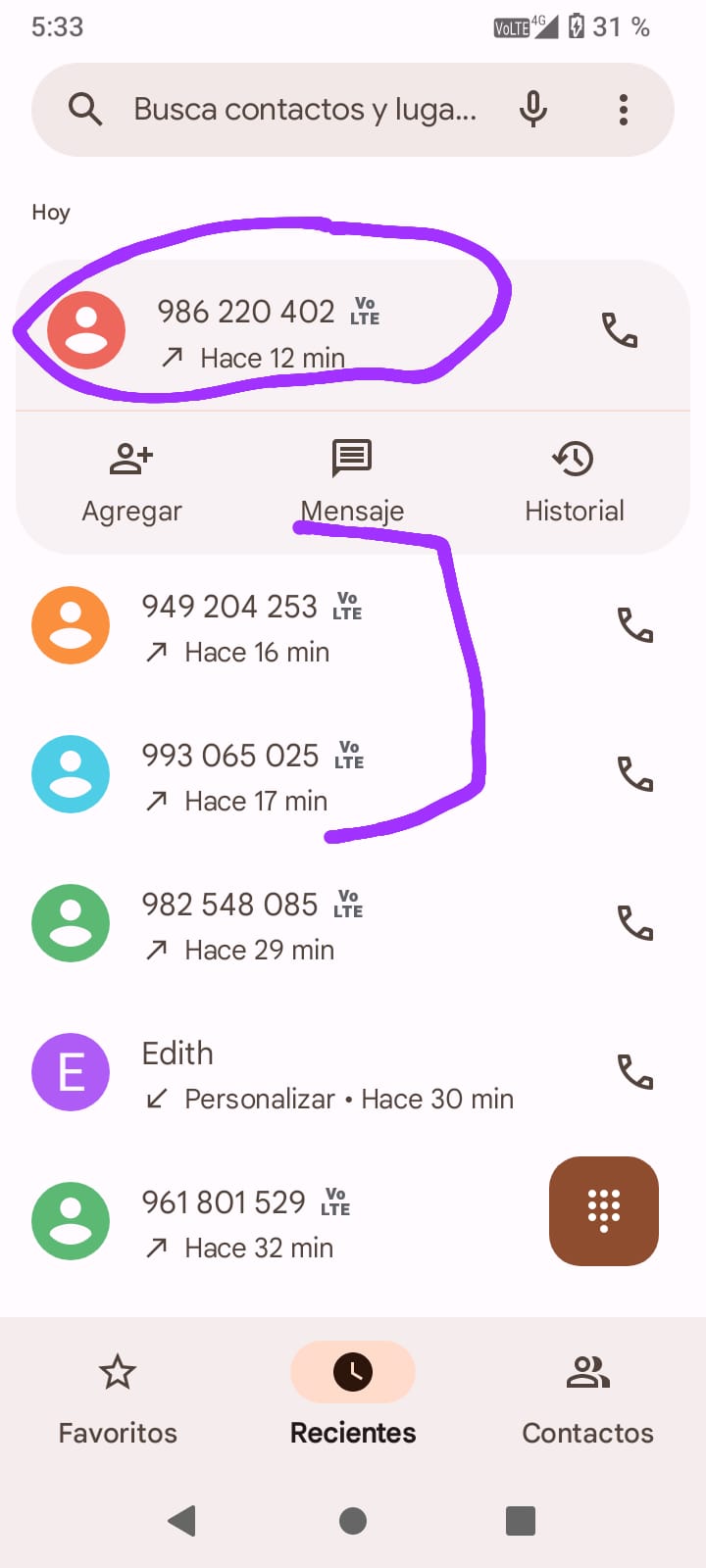Screen dimensions: 706x1568
Task: Expand the call entry 949 204 253
Action: pos(294,627)
